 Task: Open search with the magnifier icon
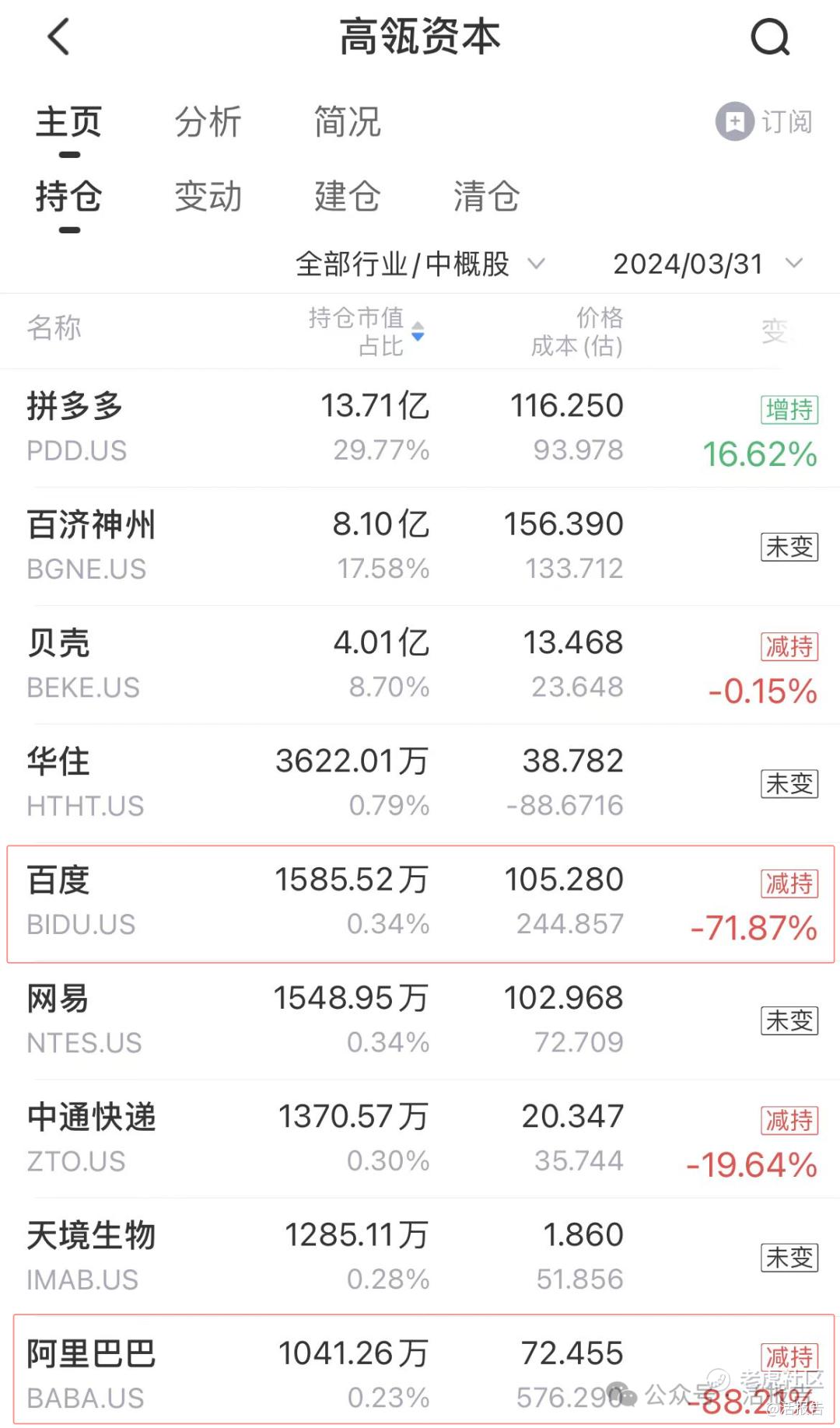pyautogui.click(x=770, y=37)
